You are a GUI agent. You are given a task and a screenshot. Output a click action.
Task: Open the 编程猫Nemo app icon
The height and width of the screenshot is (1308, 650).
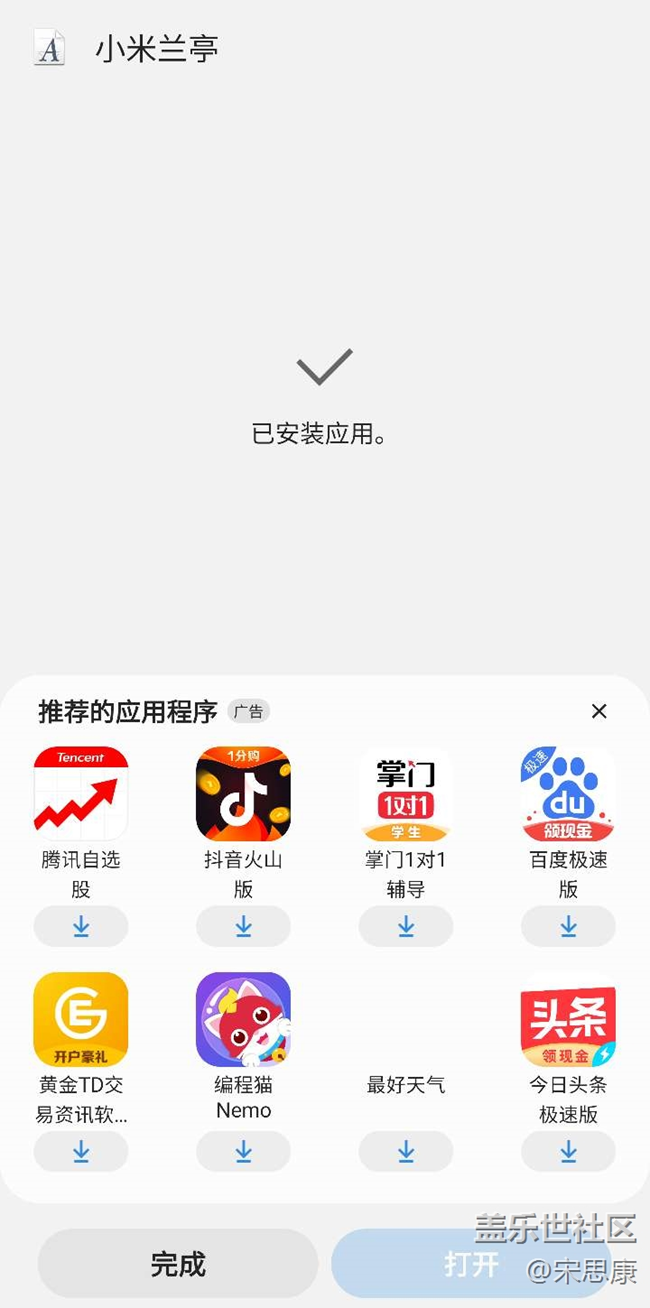[x=243, y=1019]
